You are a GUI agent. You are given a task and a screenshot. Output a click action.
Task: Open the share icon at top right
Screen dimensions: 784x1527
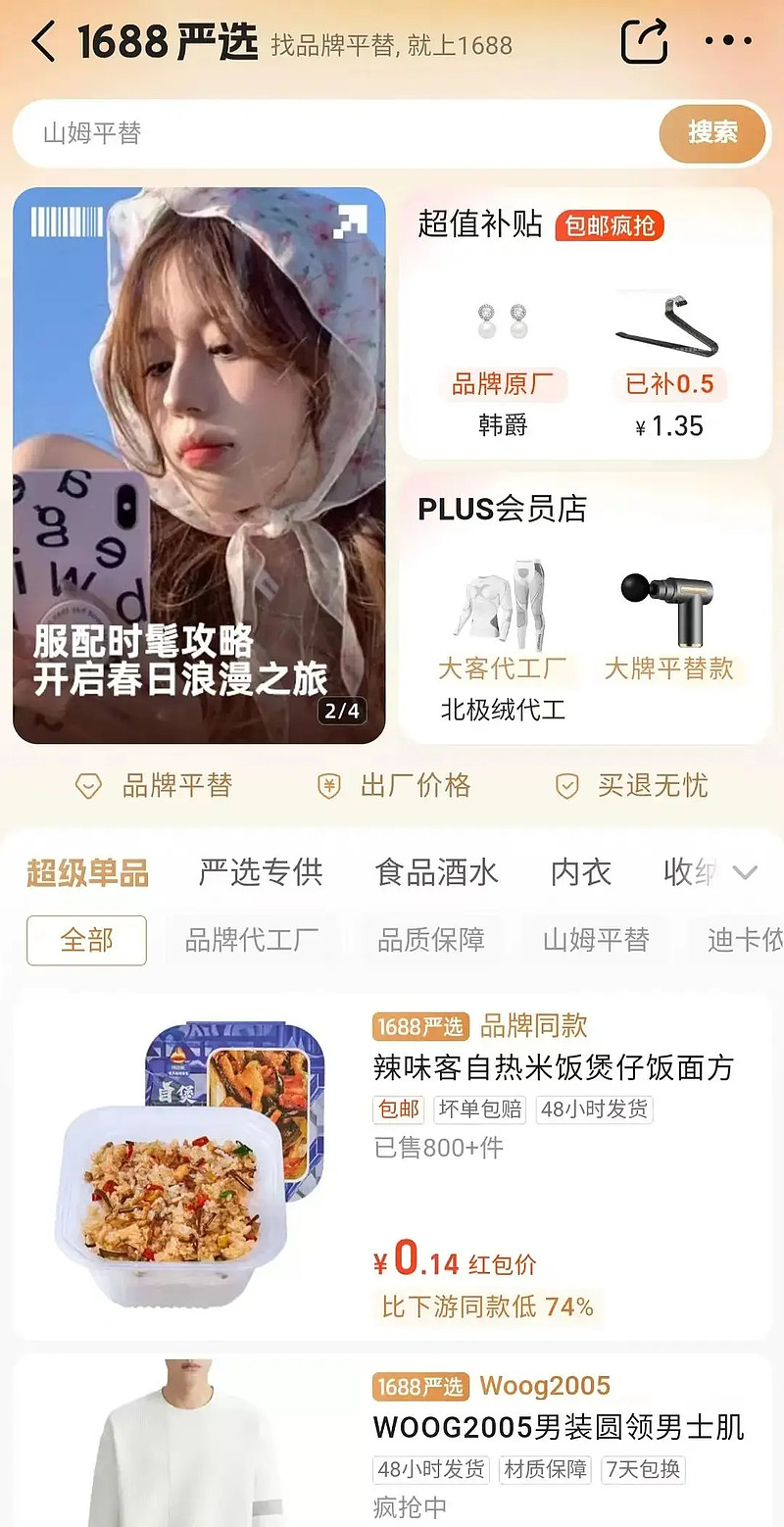click(x=646, y=40)
